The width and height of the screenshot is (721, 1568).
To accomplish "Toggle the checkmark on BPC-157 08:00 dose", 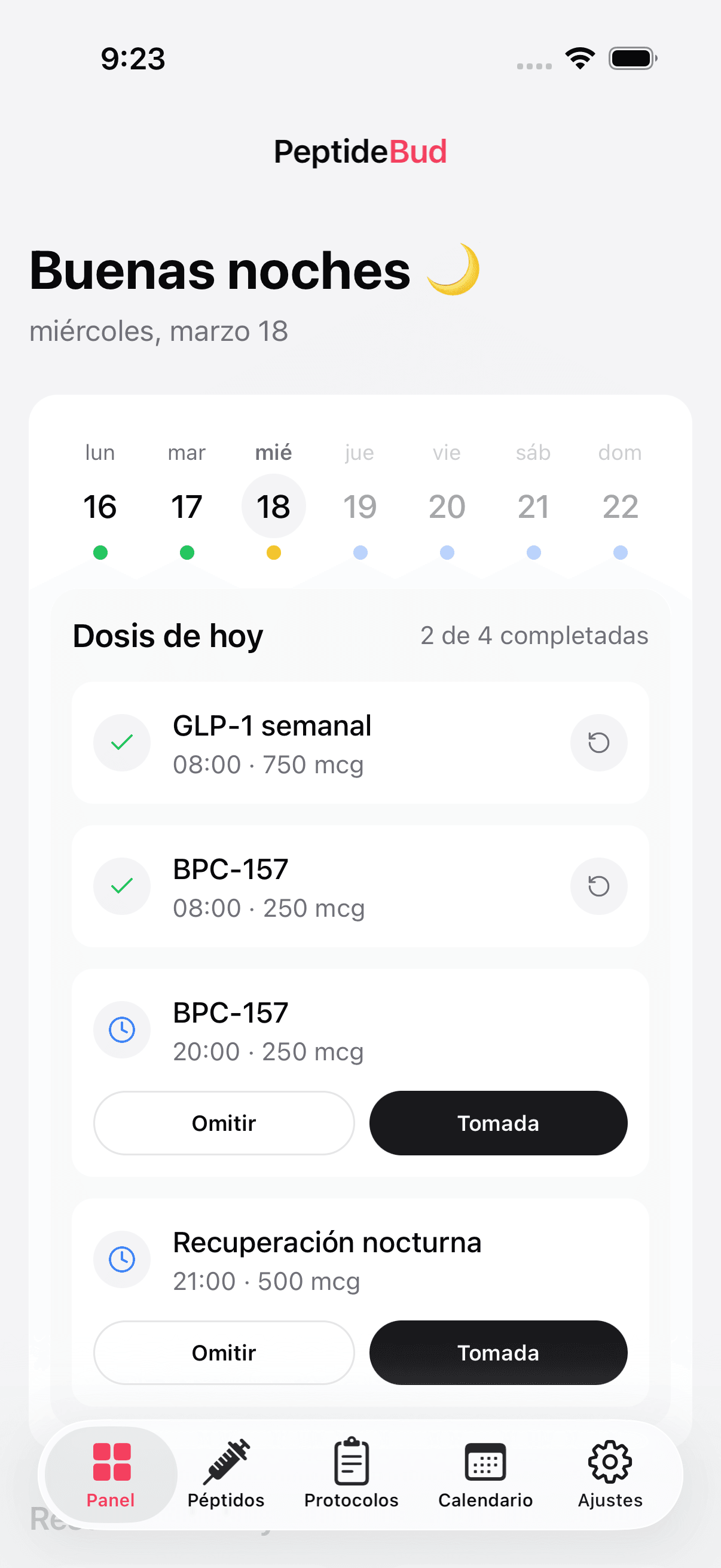I will [x=122, y=886].
